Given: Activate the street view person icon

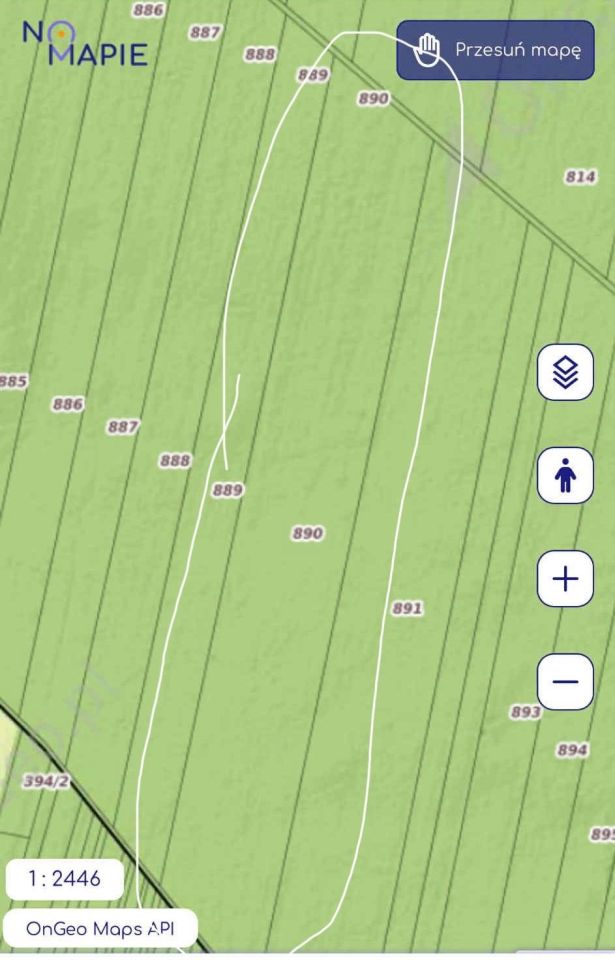Looking at the screenshot, I should [x=565, y=475].
